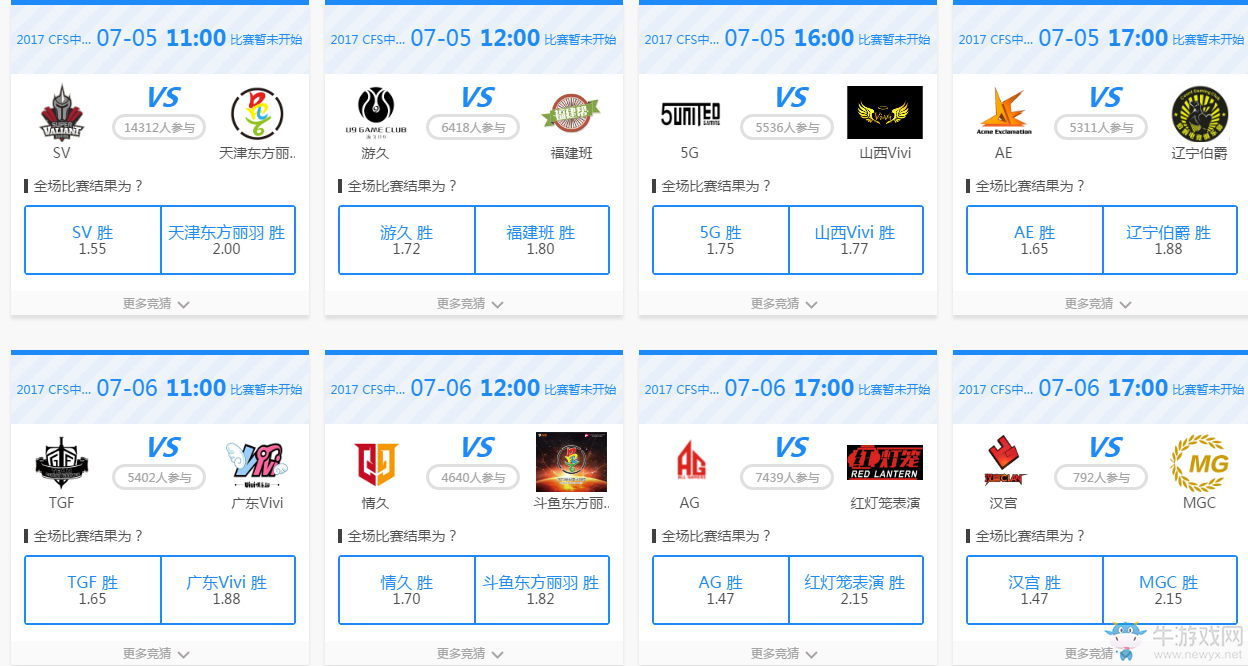The width and height of the screenshot is (1248, 666).
Task: Bet on 广东Vivi 胜
Action: (x=227, y=590)
